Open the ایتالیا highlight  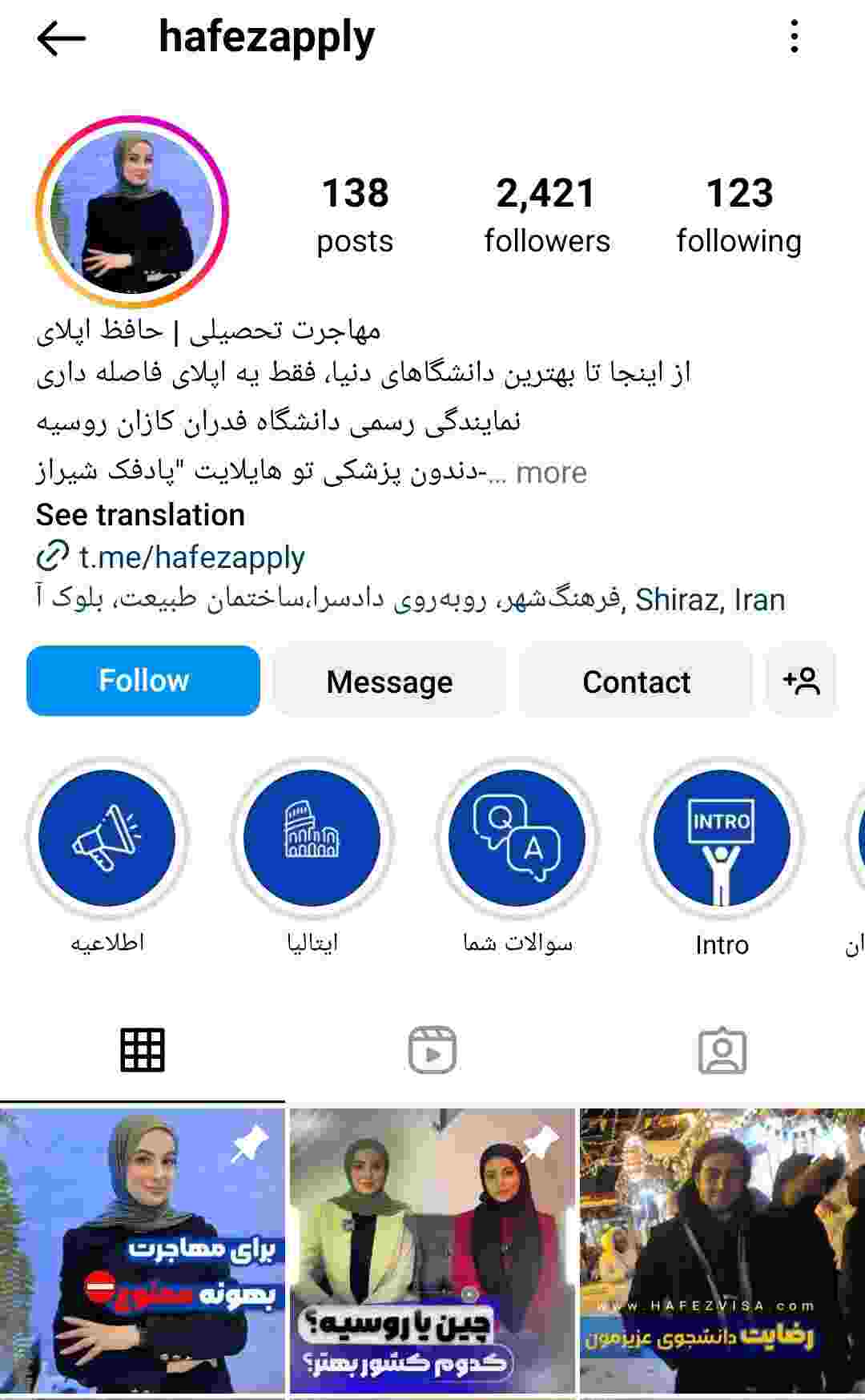[x=312, y=838]
